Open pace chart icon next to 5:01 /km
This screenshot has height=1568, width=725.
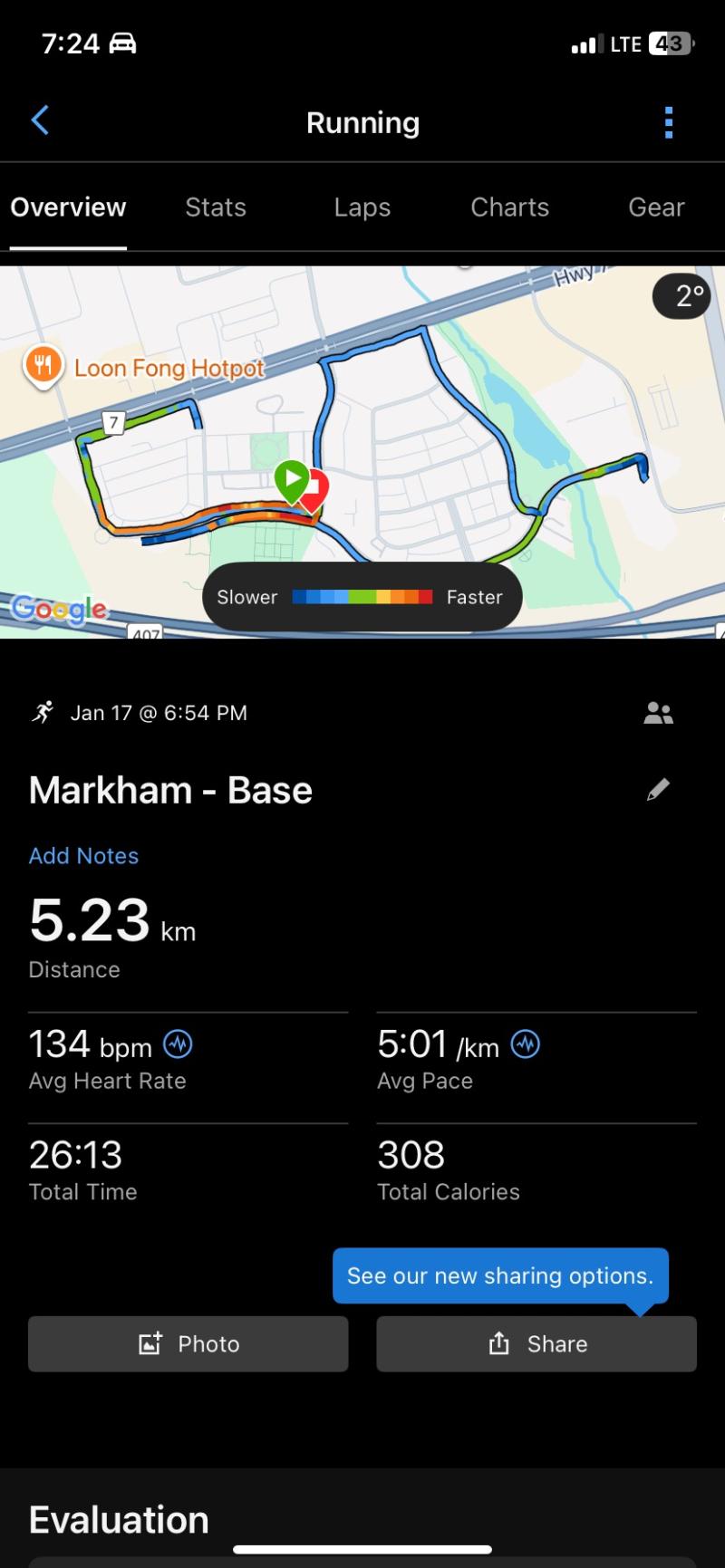[x=526, y=1044]
